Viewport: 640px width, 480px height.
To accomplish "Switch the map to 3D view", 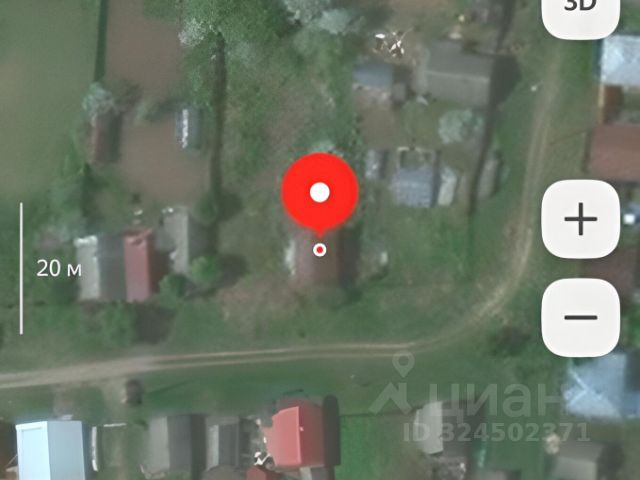I will 580,10.
